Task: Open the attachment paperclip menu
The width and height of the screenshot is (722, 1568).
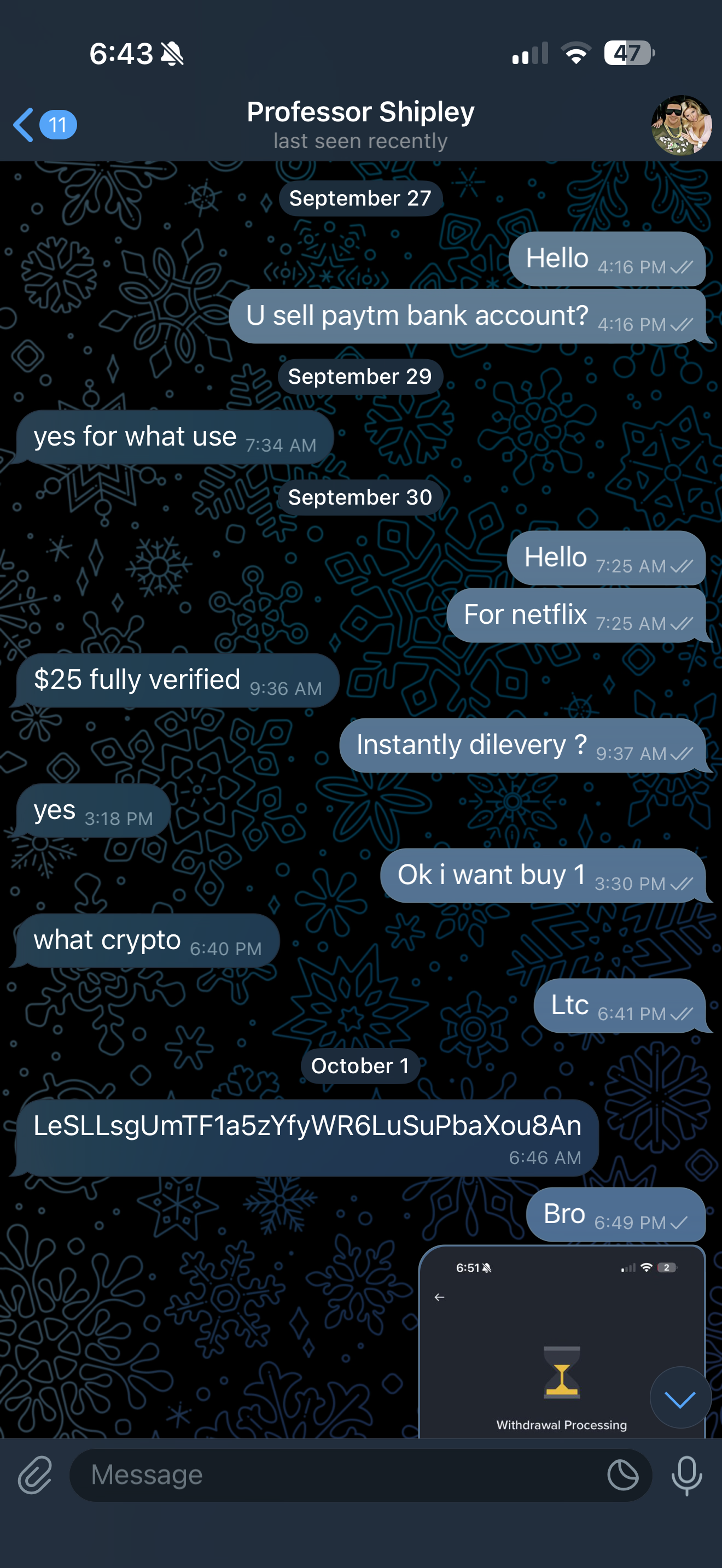Action: [x=34, y=1475]
